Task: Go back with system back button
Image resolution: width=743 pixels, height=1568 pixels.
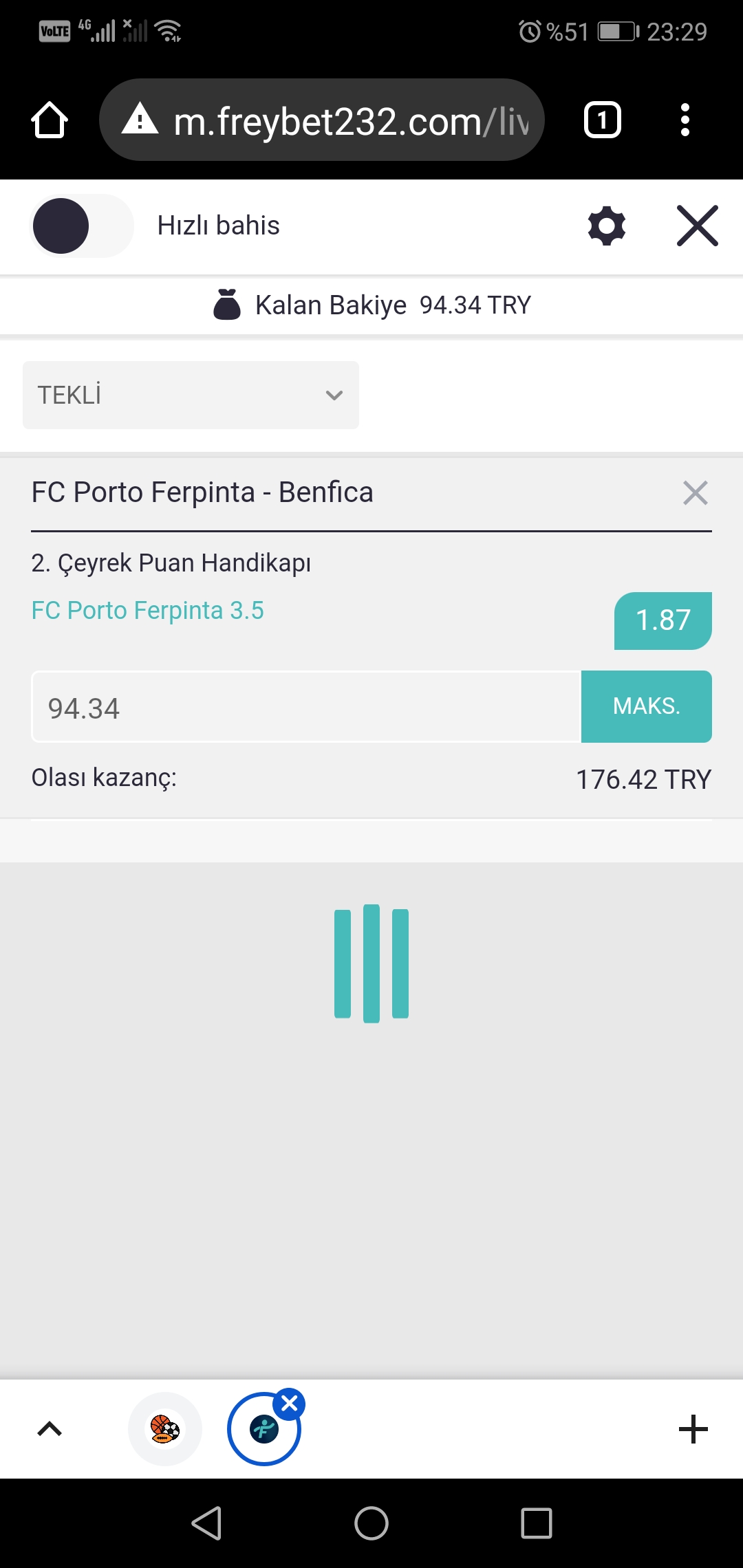Action: 206,1523
